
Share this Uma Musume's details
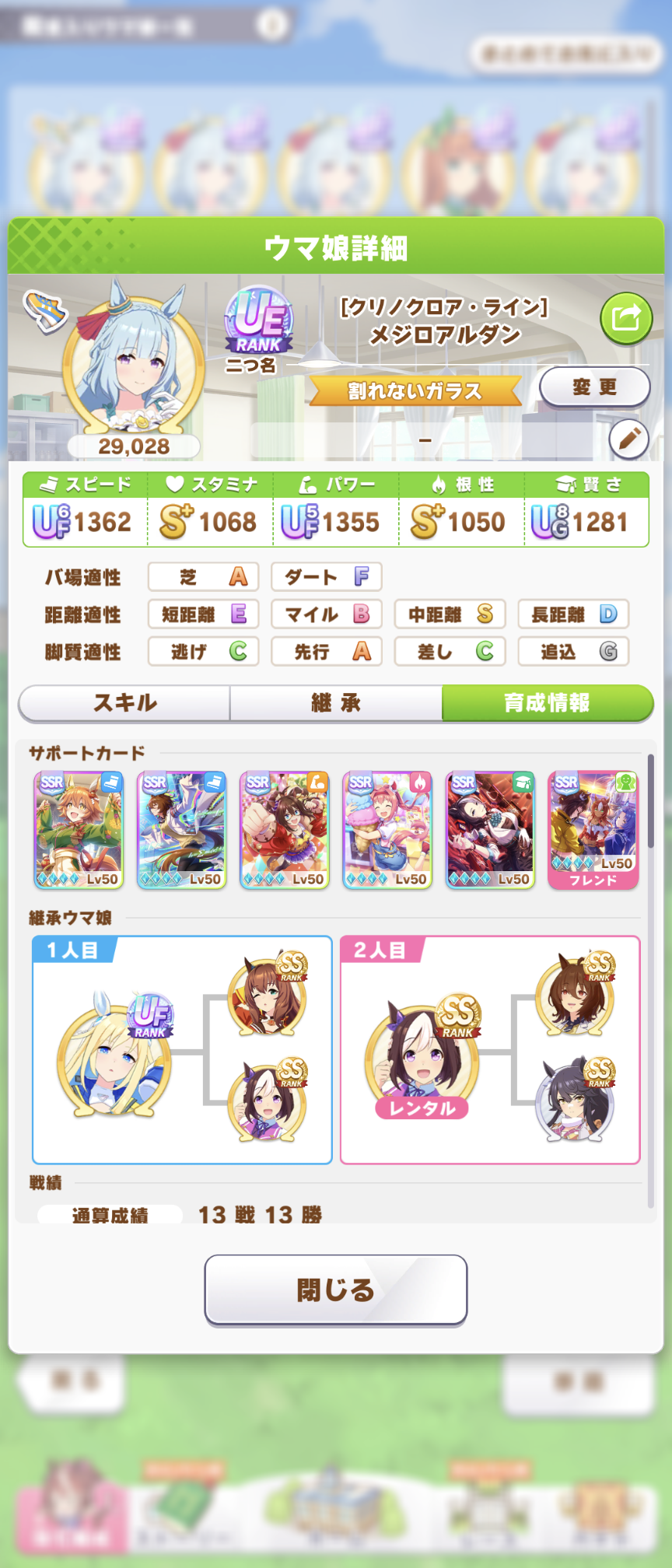pos(626,318)
